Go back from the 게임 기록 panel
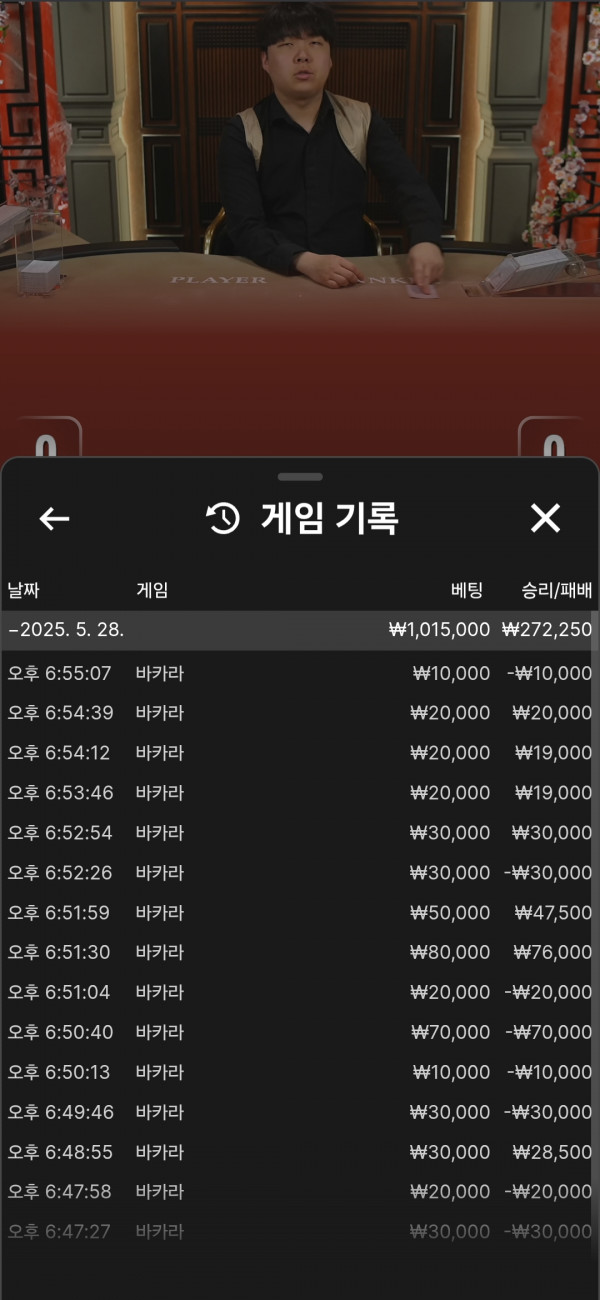Screen dimensions: 600x1300 tap(54, 518)
